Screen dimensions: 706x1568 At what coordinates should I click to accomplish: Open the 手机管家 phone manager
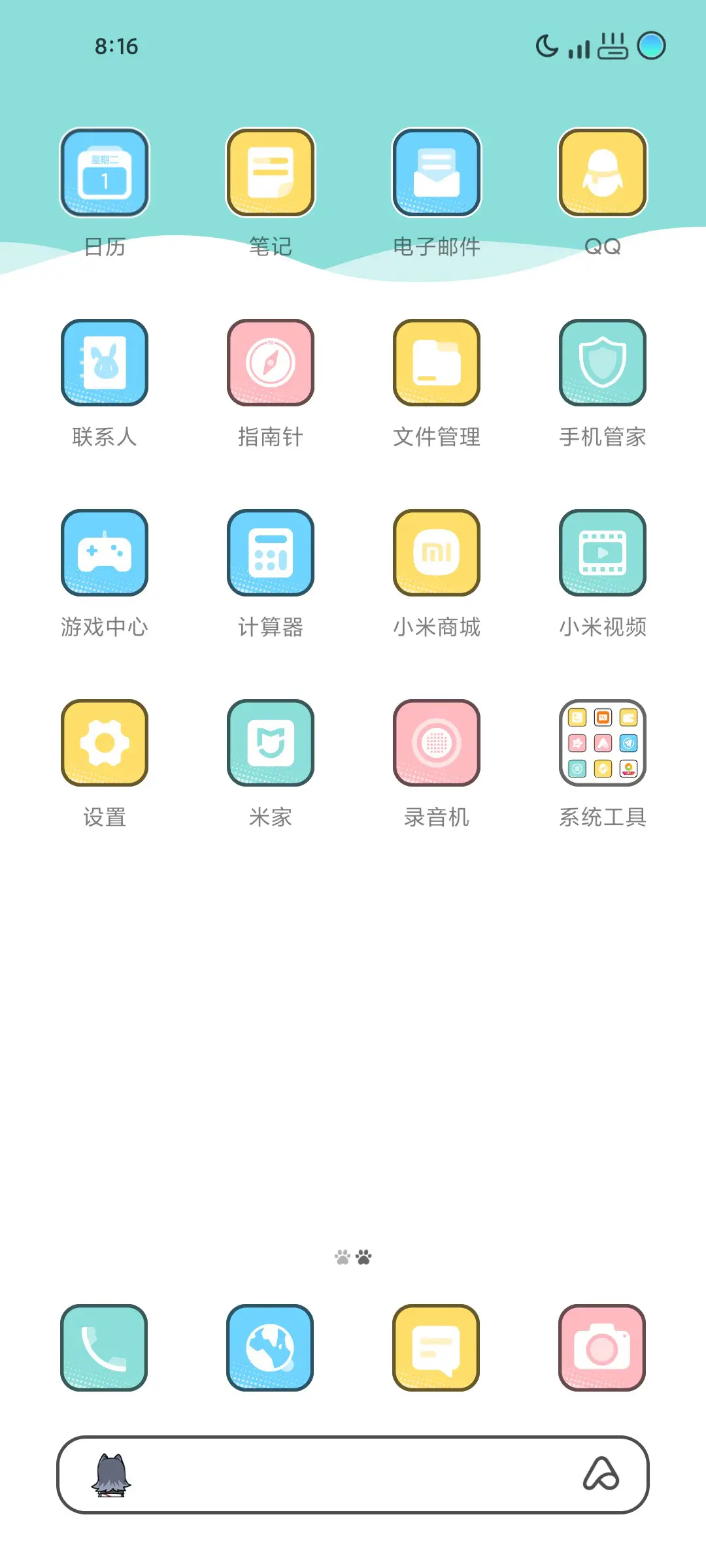[x=602, y=363]
